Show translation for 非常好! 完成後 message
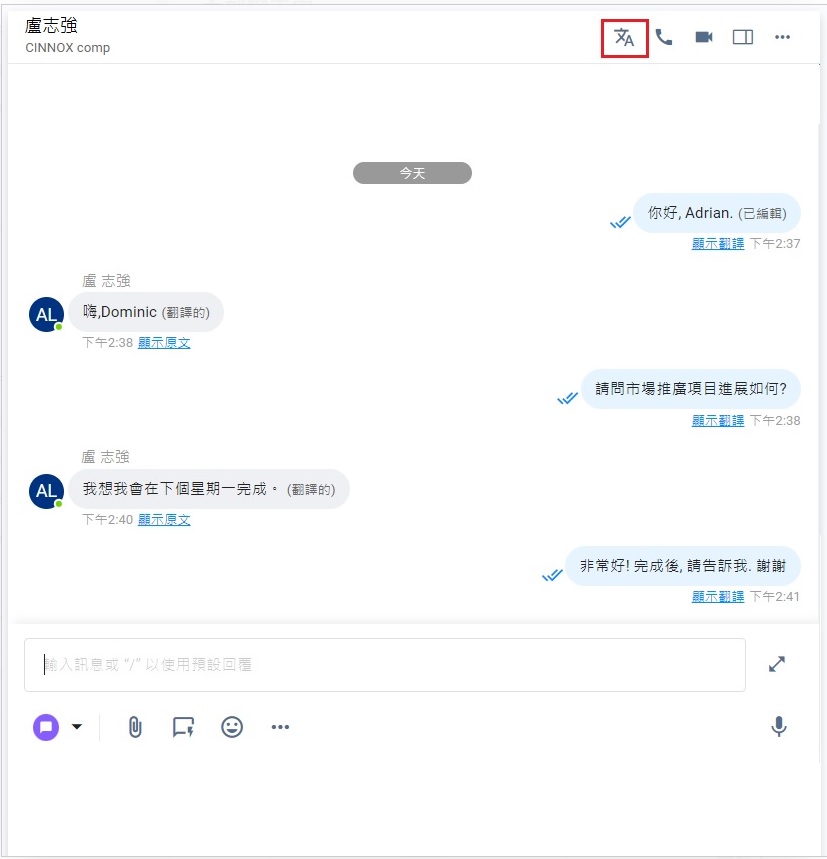Viewport: 827px width, 859px height. click(718, 596)
